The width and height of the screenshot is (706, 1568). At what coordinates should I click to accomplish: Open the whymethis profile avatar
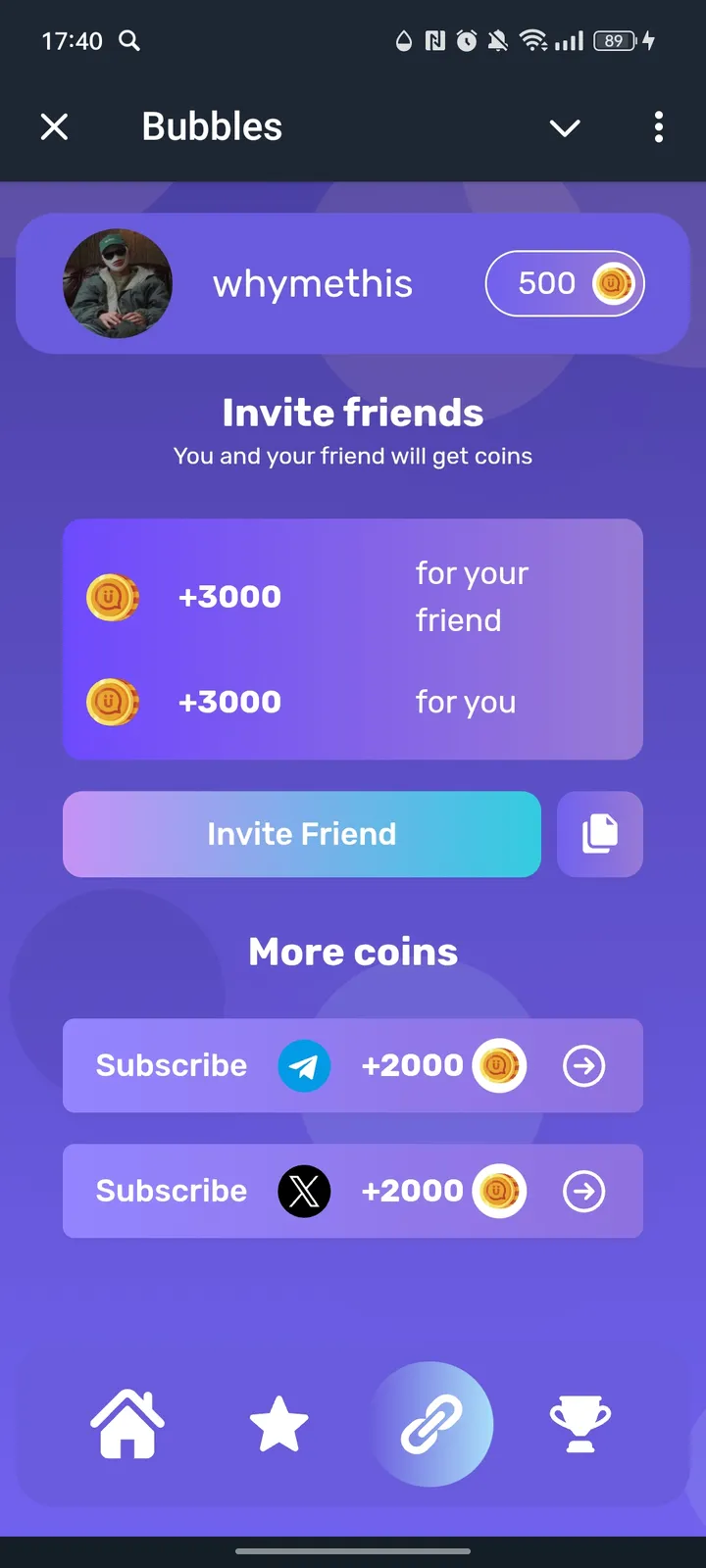pyautogui.click(x=118, y=283)
